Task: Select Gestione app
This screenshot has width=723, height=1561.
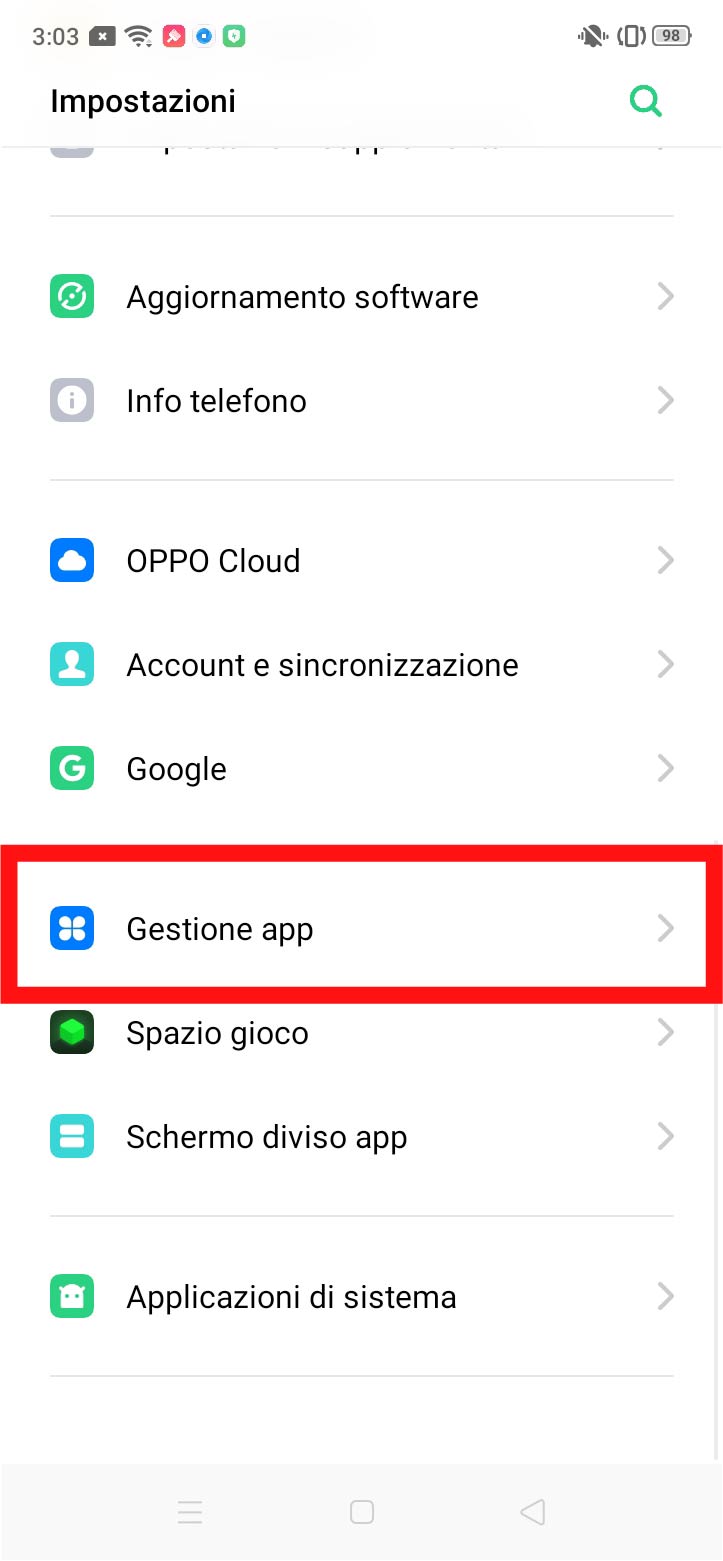Action: pos(360,929)
